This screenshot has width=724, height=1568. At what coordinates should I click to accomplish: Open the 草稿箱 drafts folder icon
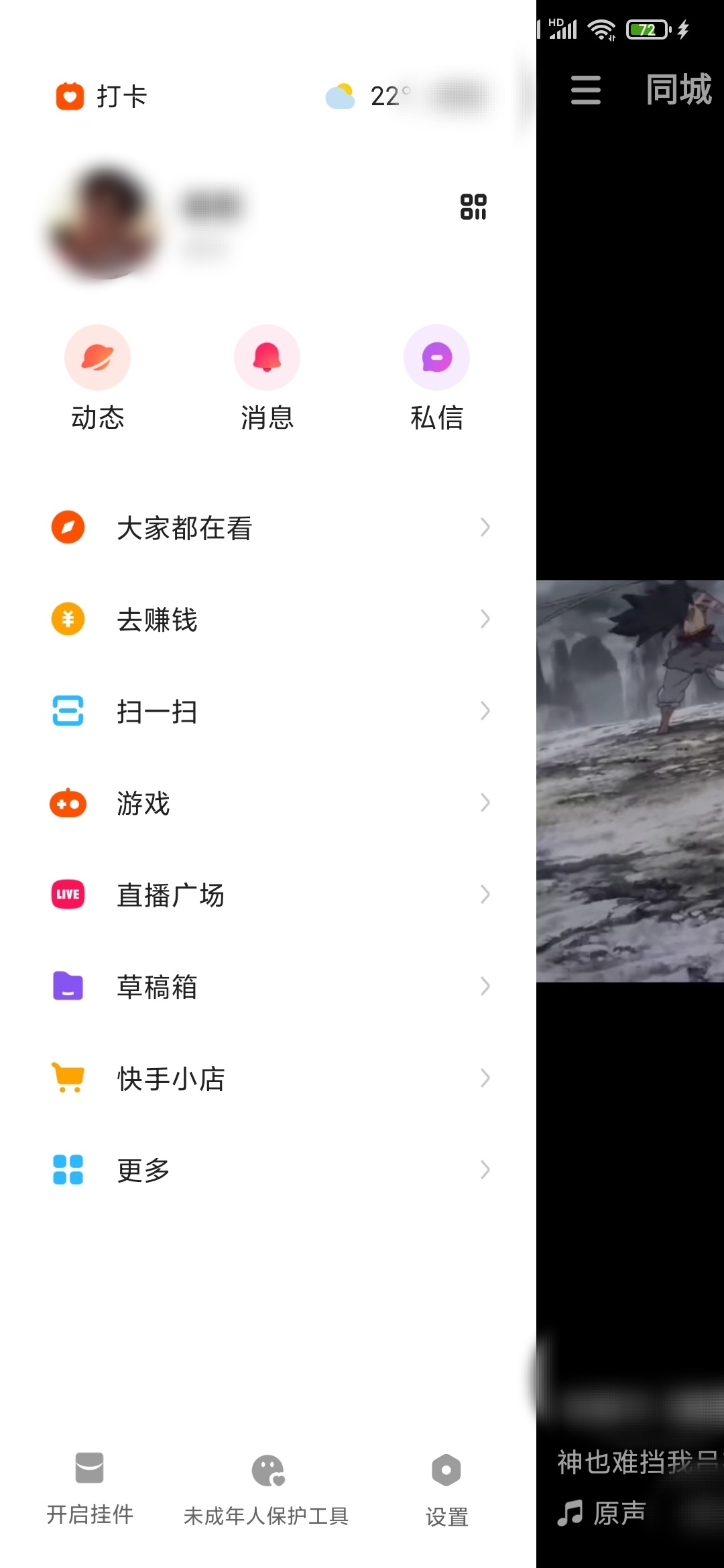pos(66,986)
